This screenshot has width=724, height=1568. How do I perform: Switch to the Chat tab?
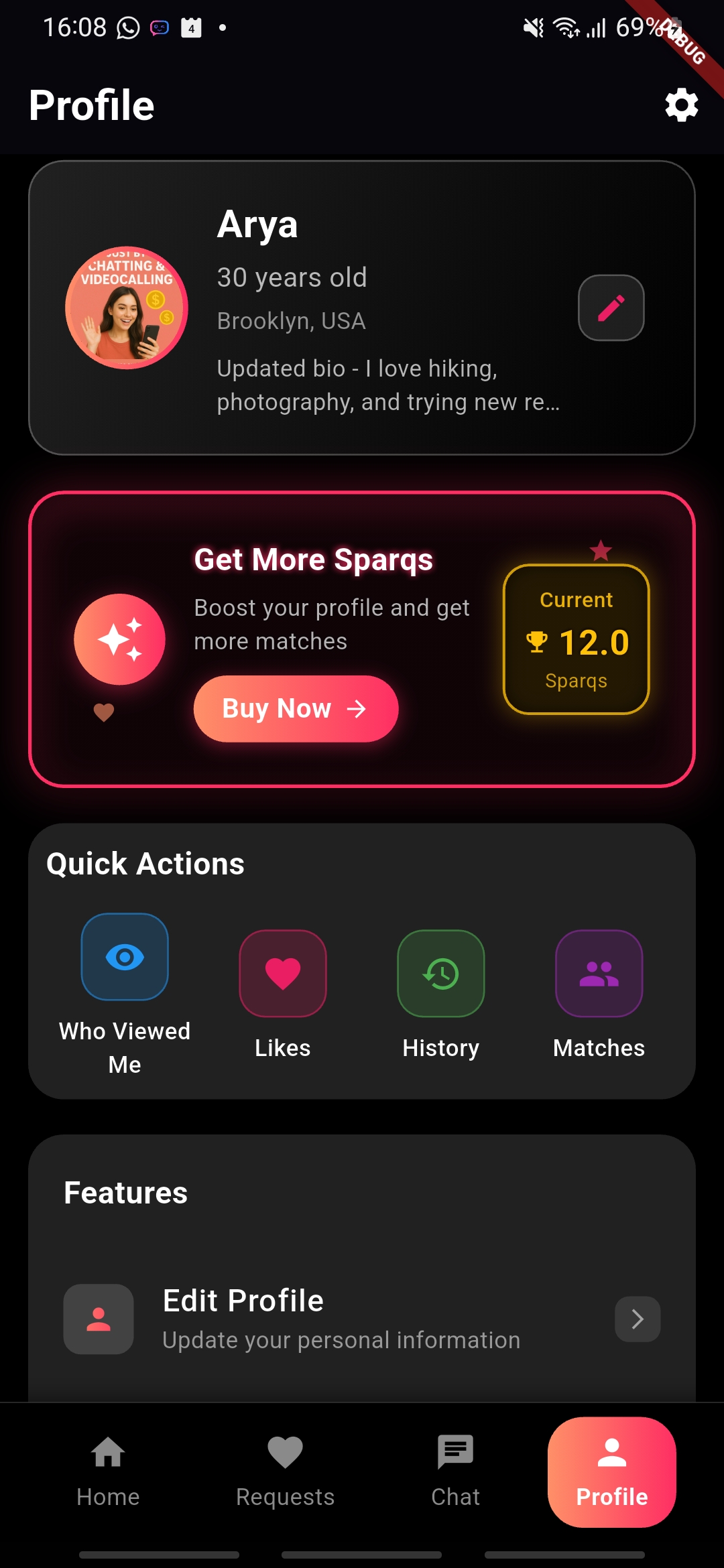tap(455, 1472)
